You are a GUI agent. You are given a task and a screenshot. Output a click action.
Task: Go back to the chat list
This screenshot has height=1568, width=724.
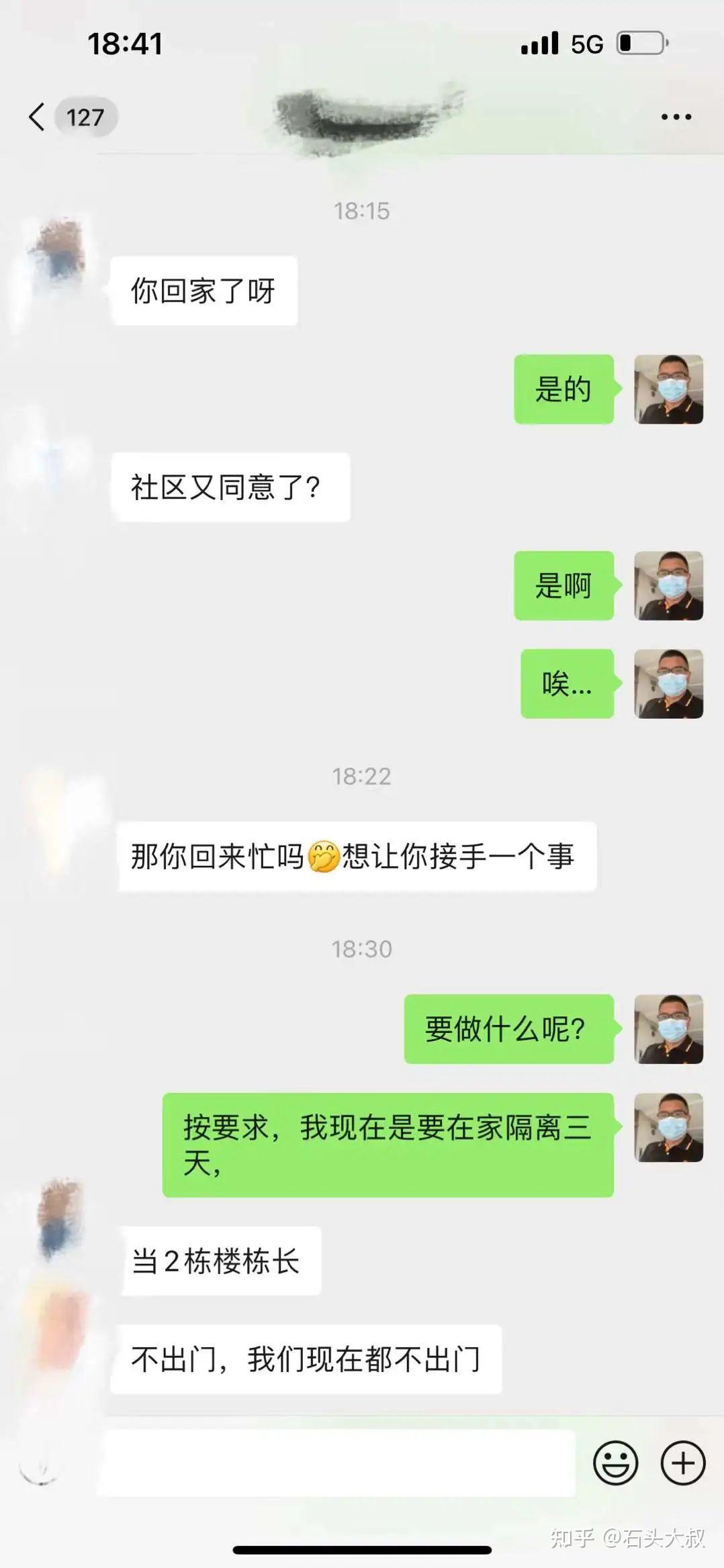tap(38, 117)
